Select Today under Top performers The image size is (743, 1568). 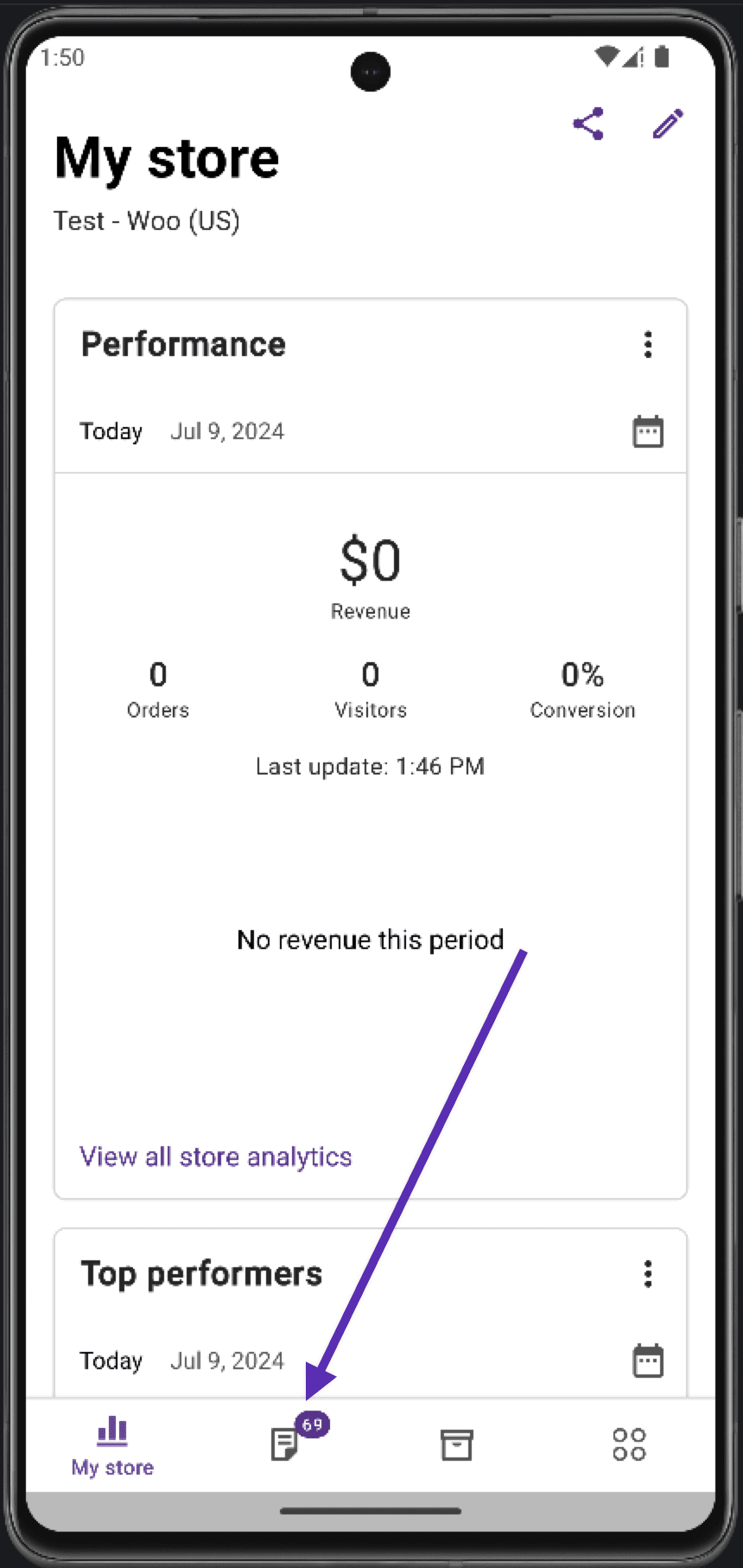click(111, 1360)
